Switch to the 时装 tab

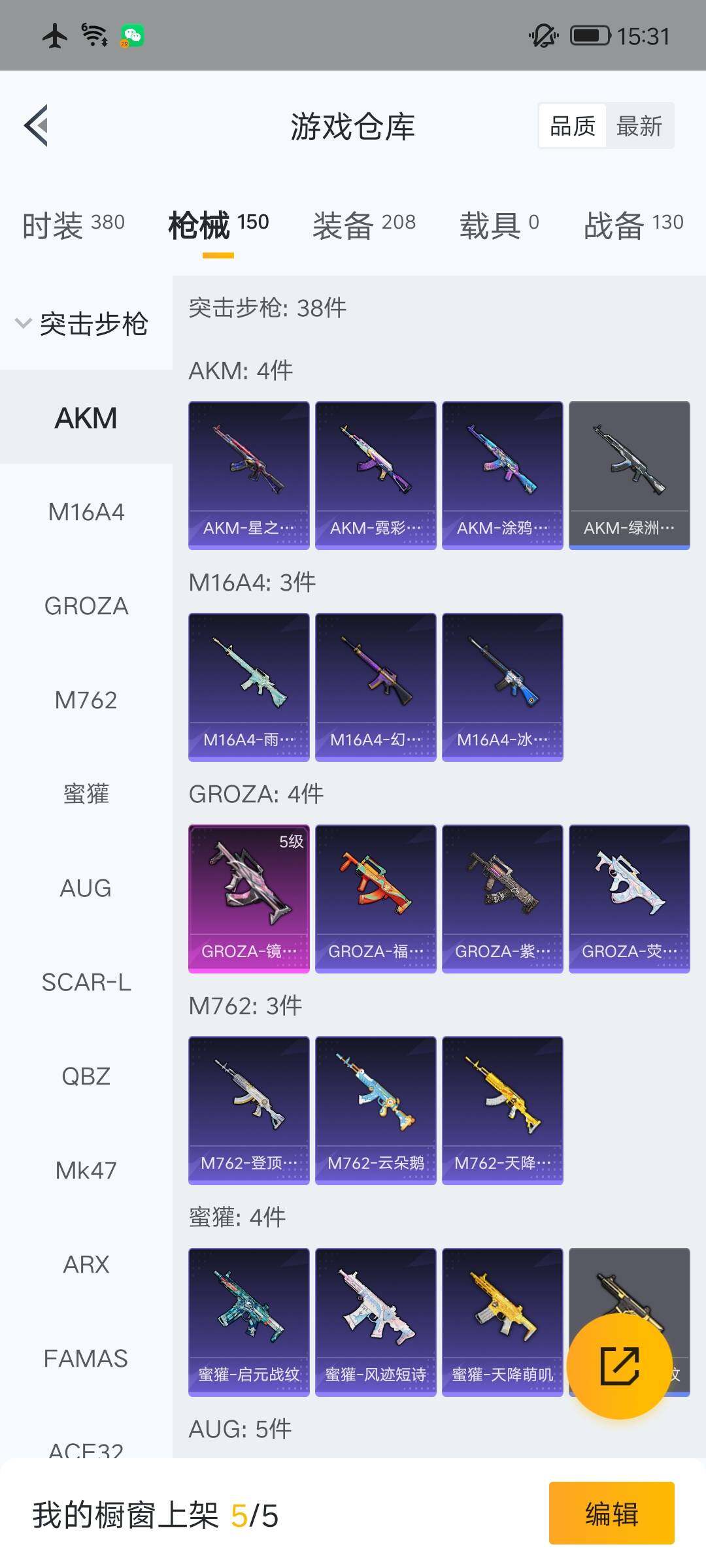click(x=73, y=225)
